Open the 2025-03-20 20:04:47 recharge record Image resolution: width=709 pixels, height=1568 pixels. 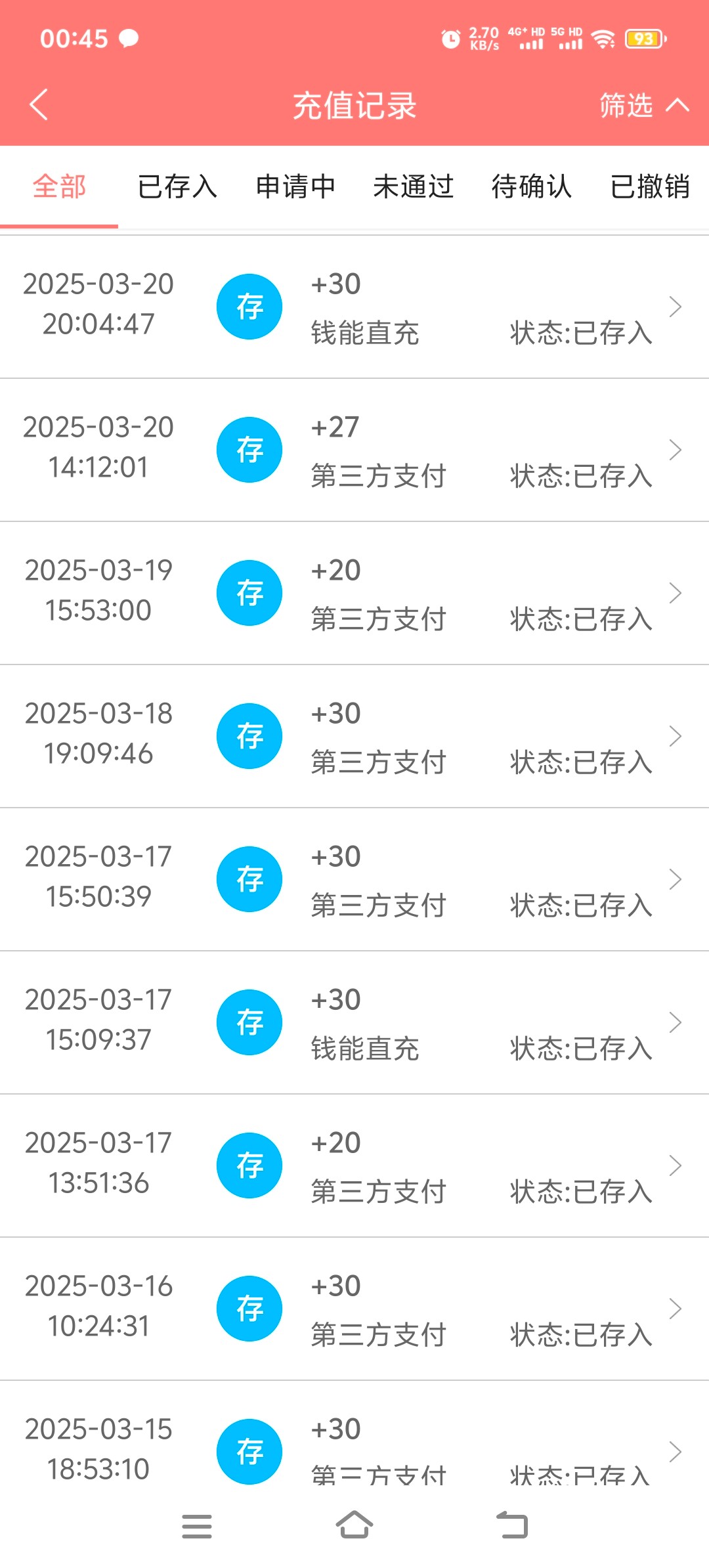354,307
